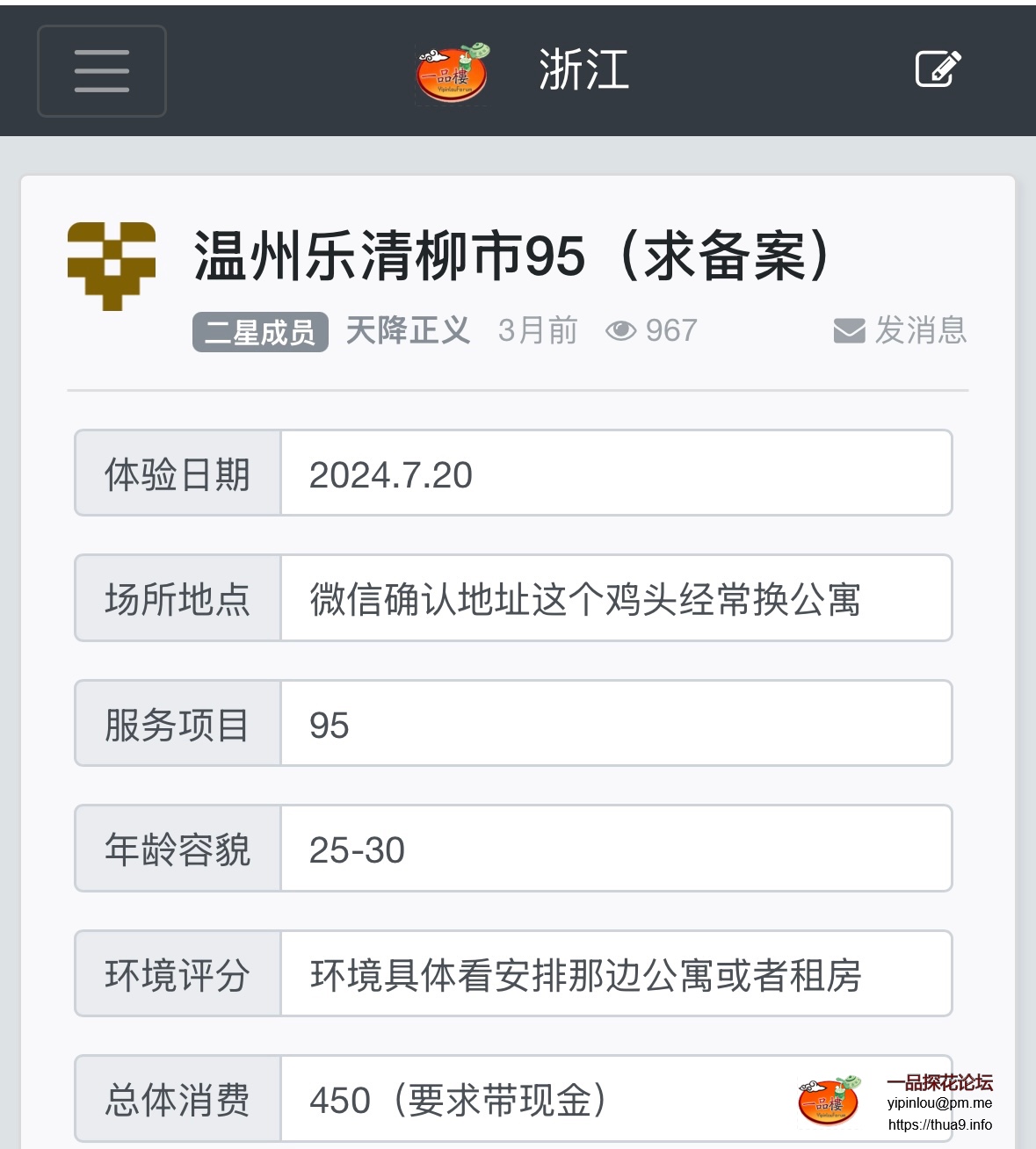1036x1149 pixels.
Task: Tap the compose new post icon
Action: click(938, 69)
